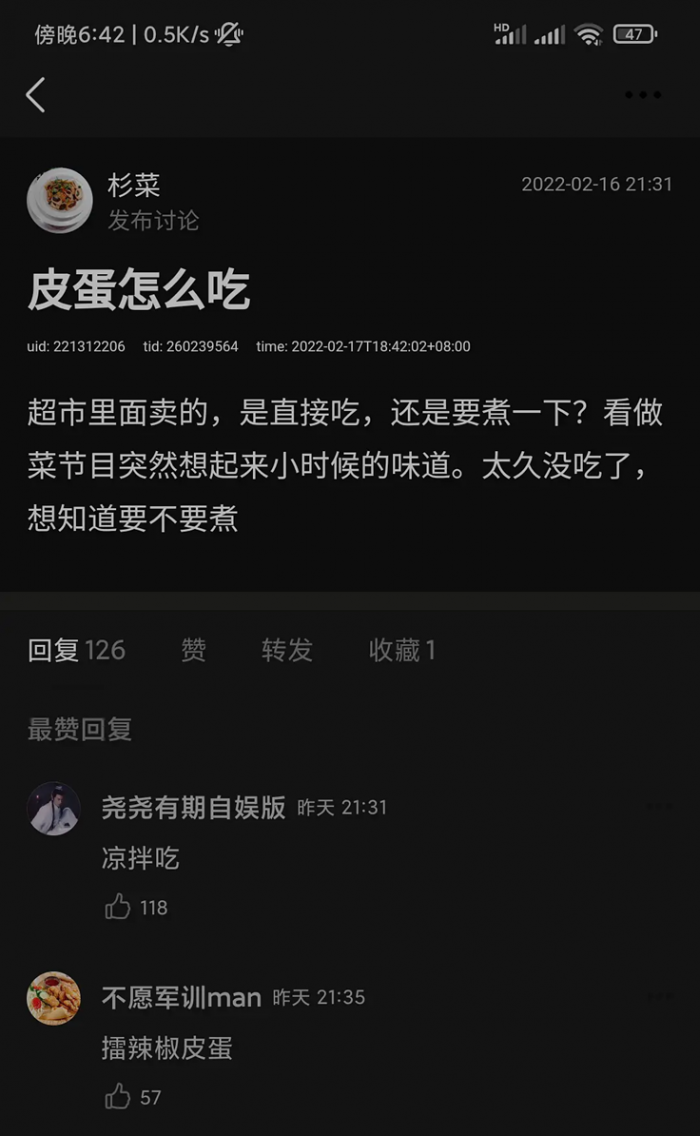700x1136 pixels.
Task: Like the 凉拌吃 reply
Action: coord(119,907)
